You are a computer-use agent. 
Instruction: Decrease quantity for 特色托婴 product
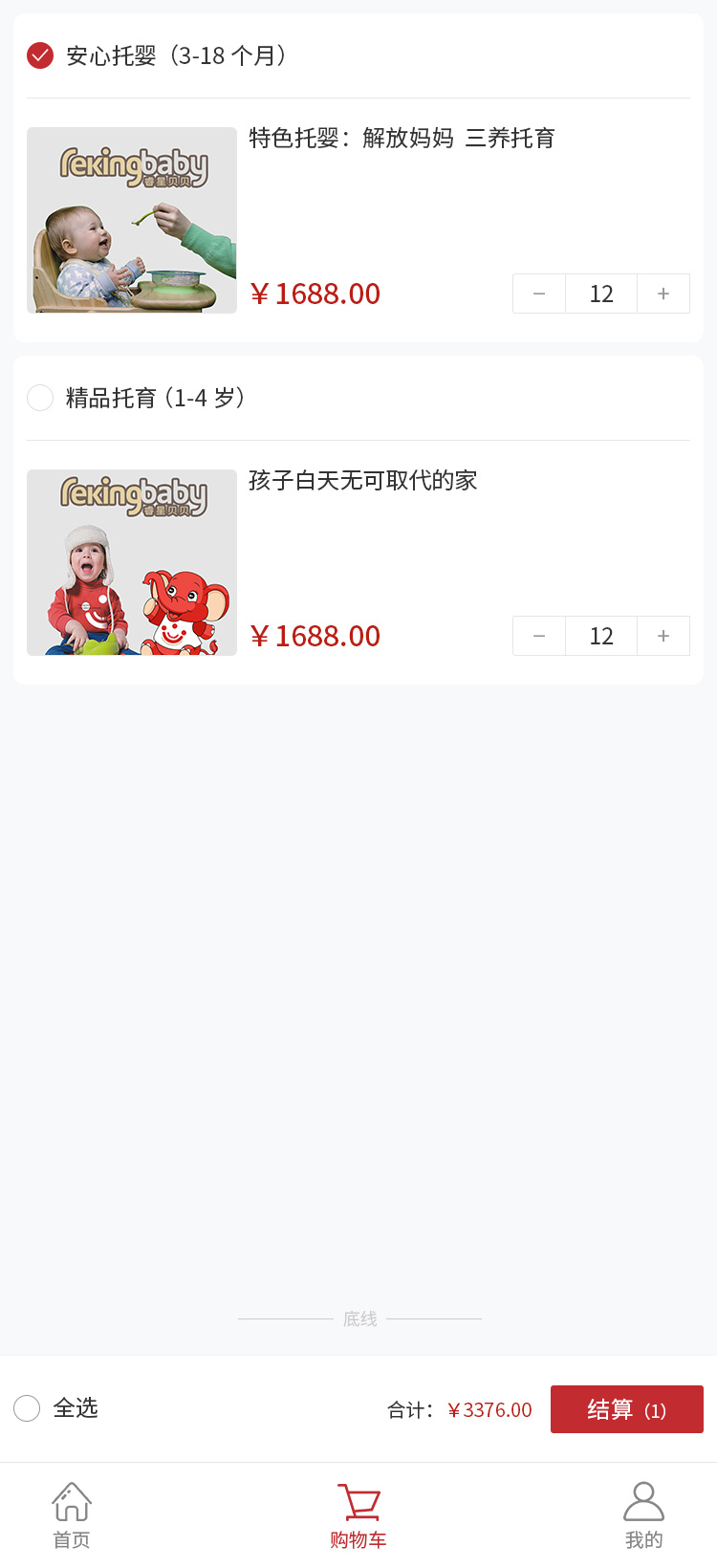[539, 294]
